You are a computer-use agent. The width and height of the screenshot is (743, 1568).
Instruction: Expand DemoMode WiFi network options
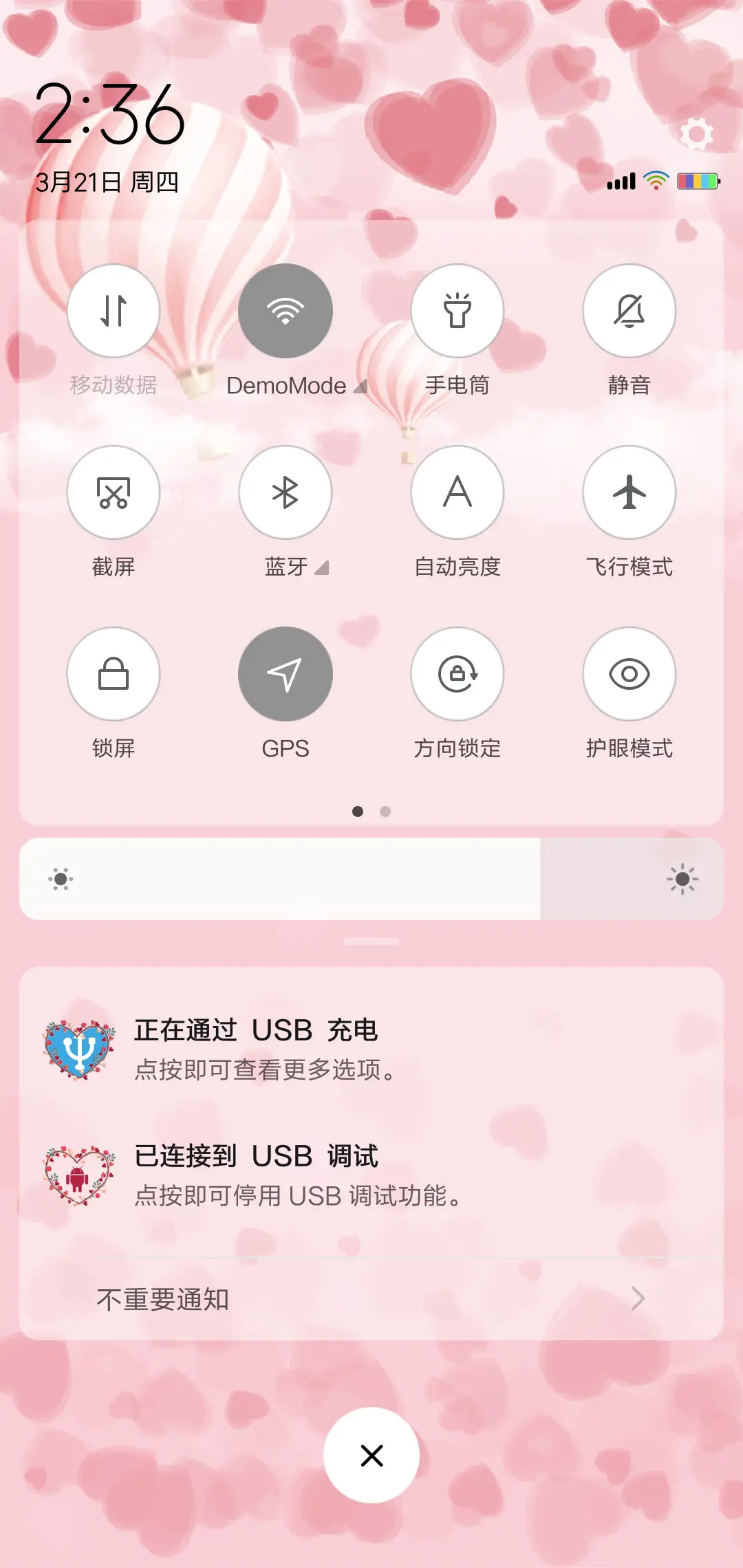[x=360, y=385]
